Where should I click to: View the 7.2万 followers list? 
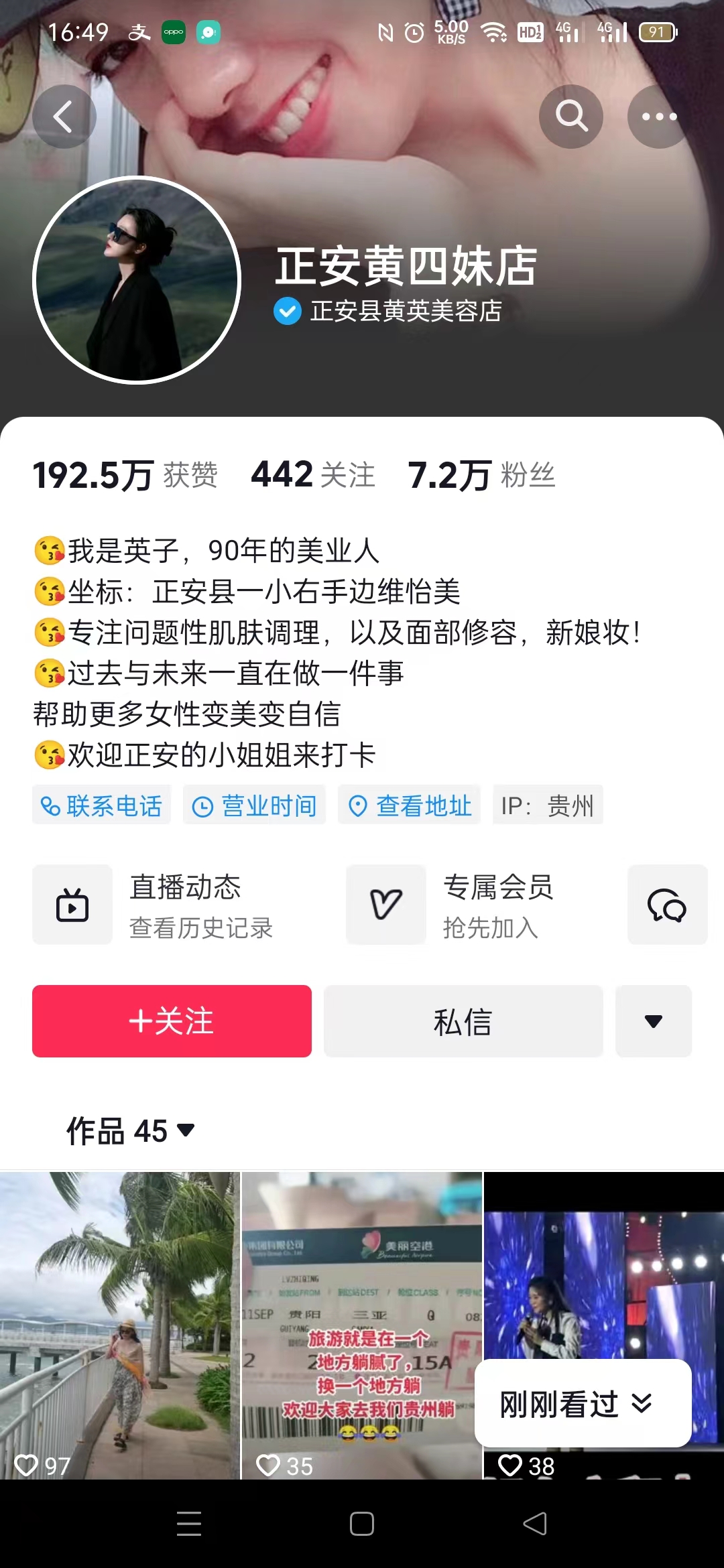point(481,475)
